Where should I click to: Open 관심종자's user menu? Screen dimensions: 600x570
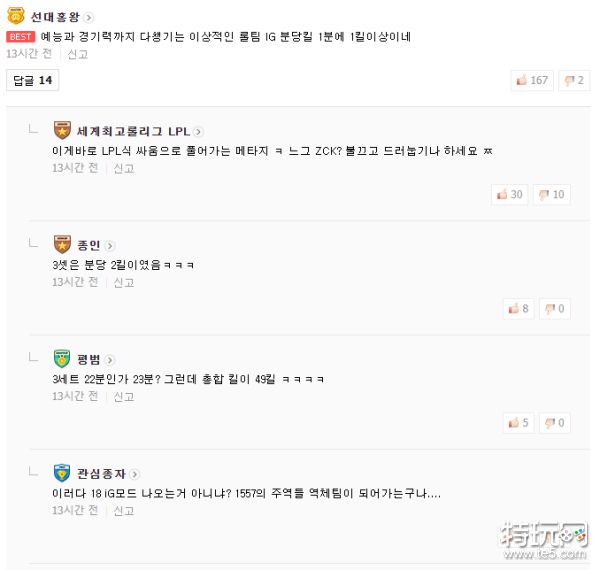(135, 474)
